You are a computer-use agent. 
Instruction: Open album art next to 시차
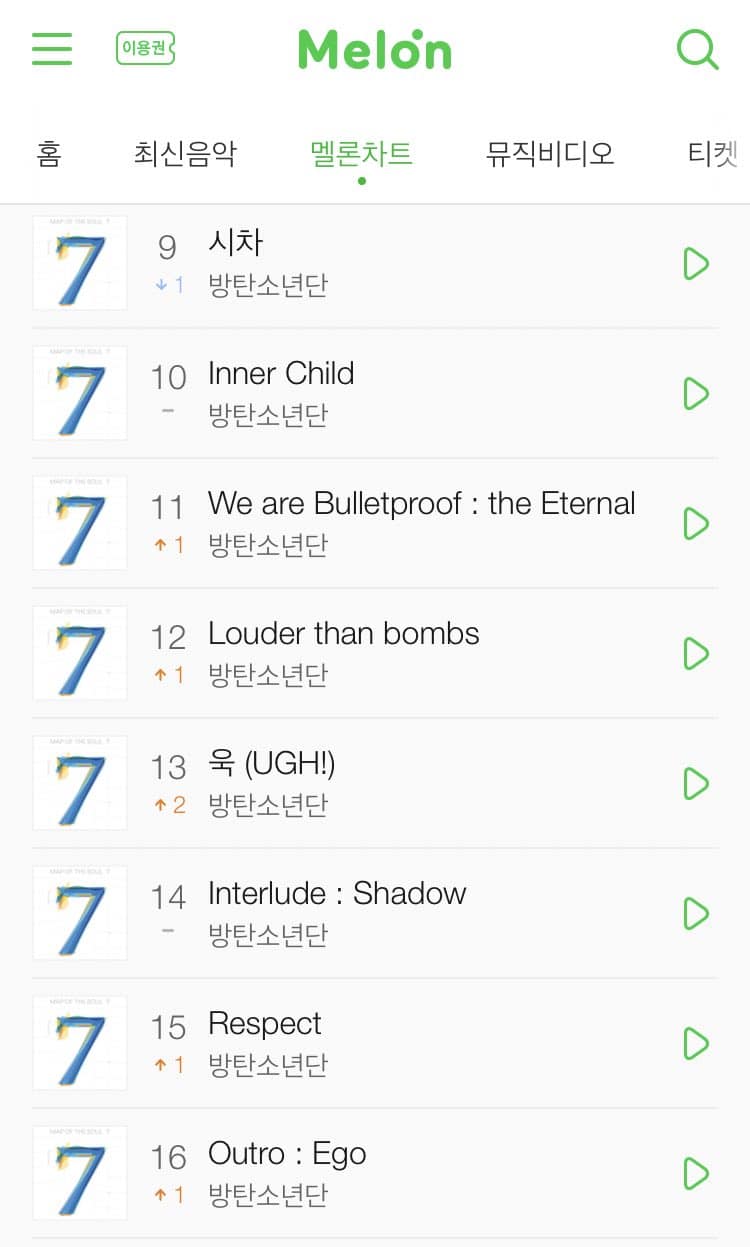tap(80, 263)
